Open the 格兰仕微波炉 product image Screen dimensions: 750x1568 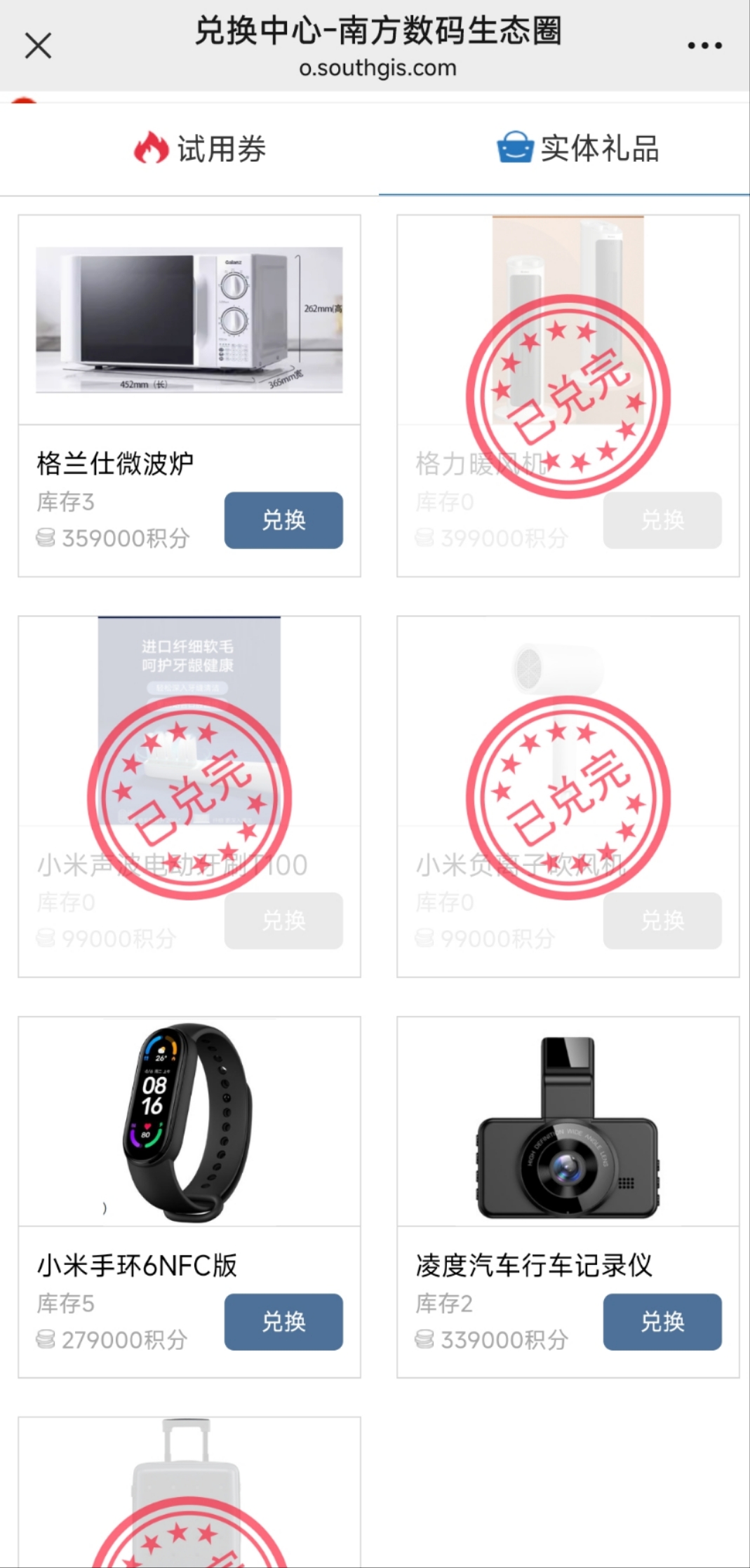pyautogui.click(x=189, y=320)
